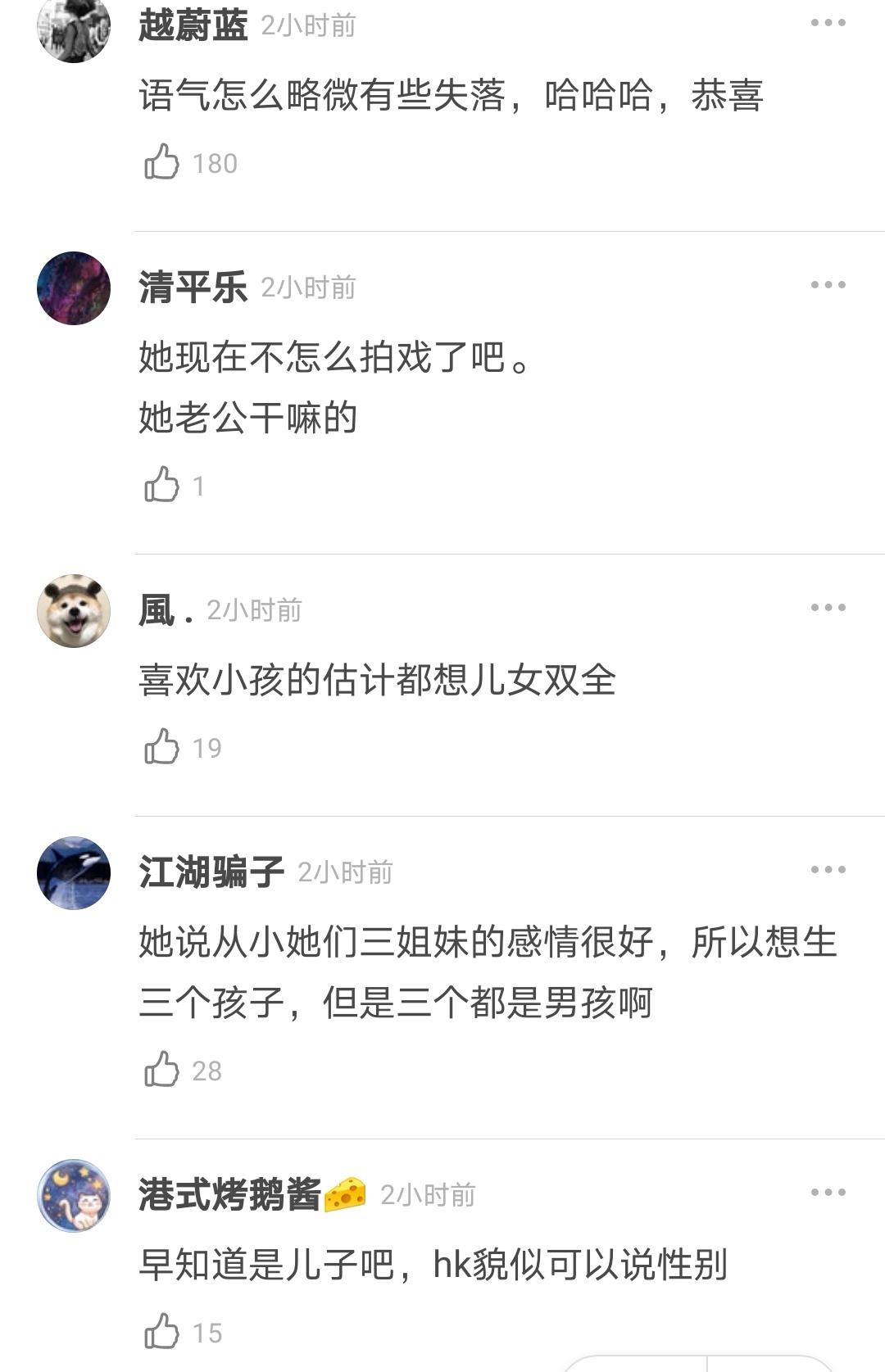Viewport: 885px width, 1372px height.
Task: Like 風.'s comment about 儿女双全
Action: pyautogui.click(x=161, y=746)
